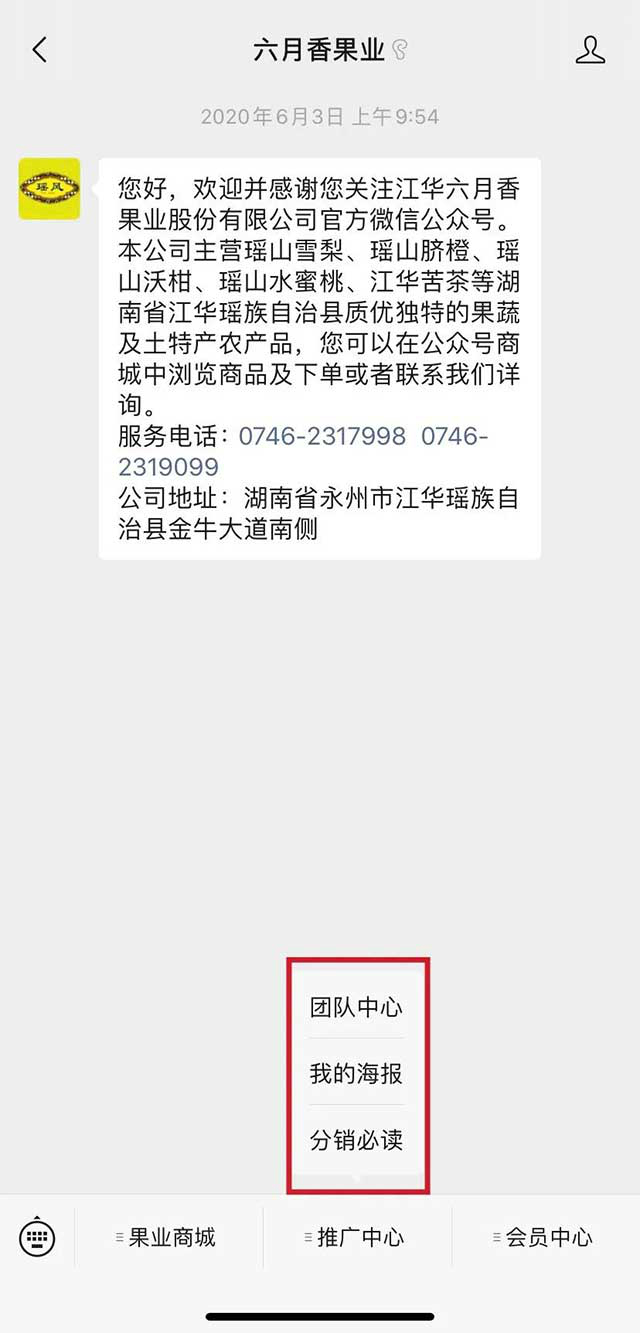Open the 果业商城 menu
The image size is (640, 1333).
170,1238
